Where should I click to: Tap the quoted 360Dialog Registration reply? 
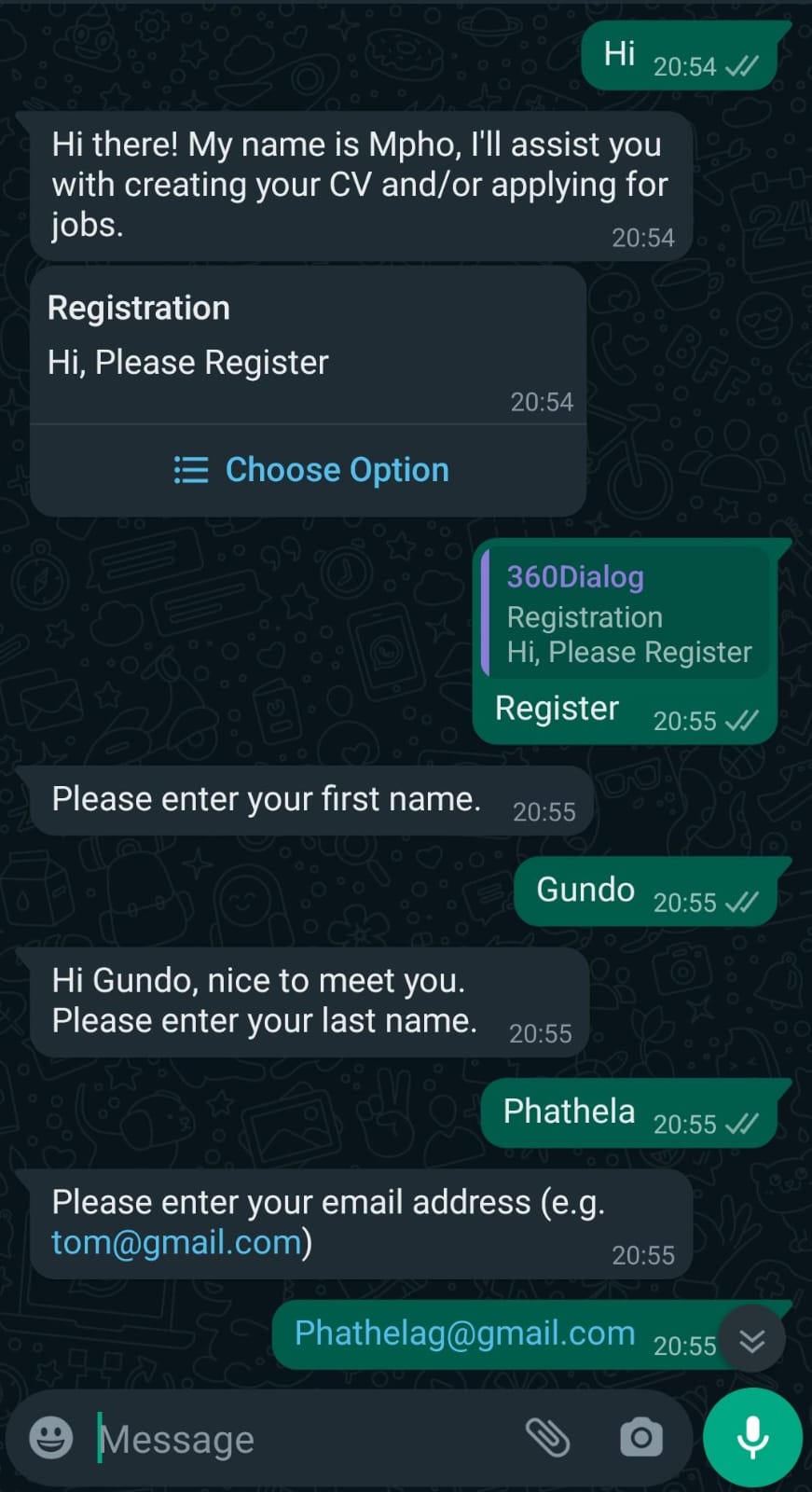coord(626,615)
